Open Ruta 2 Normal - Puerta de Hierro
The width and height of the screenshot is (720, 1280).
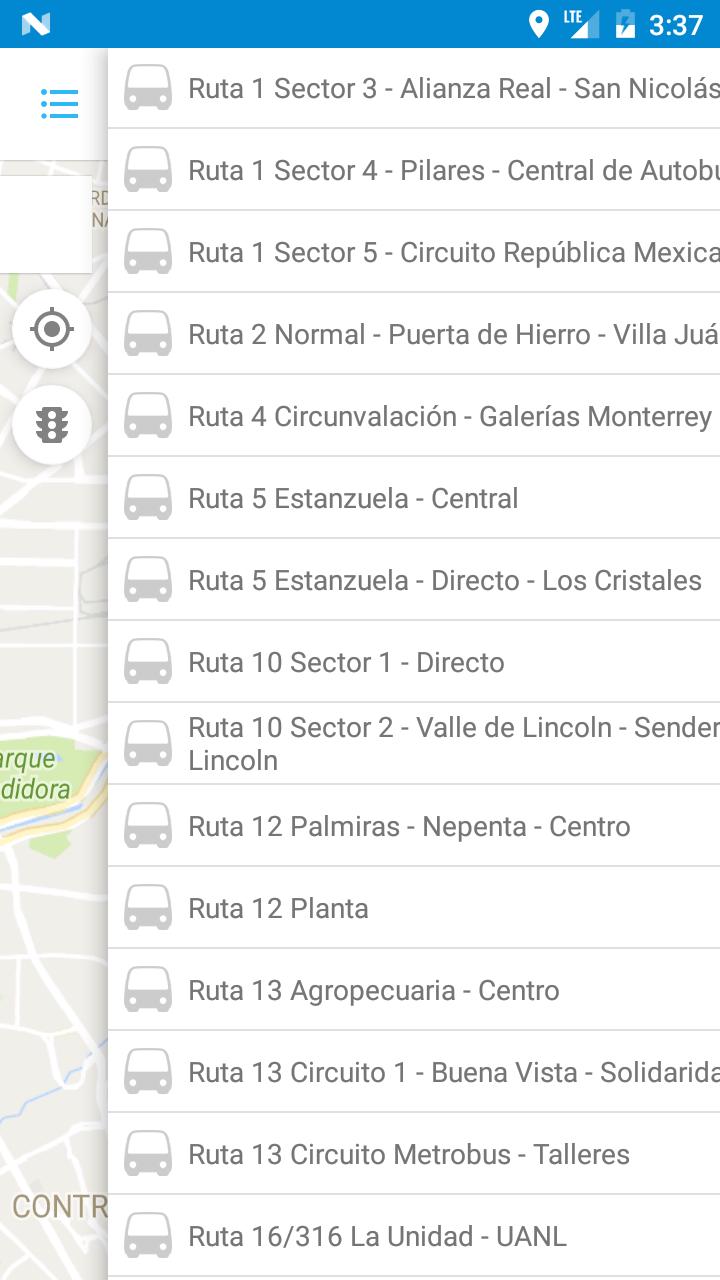coord(414,334)
